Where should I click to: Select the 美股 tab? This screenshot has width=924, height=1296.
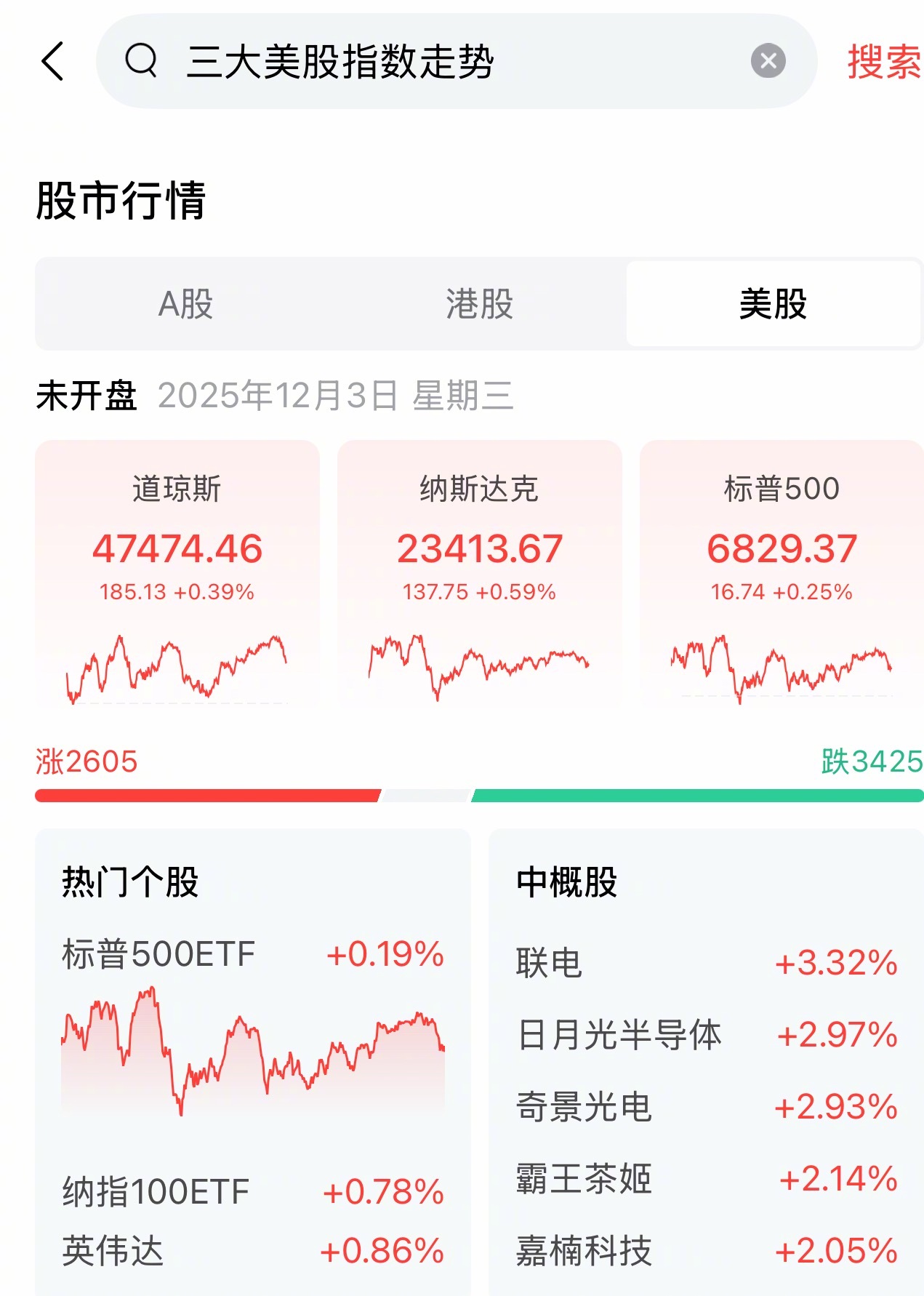[774, 305]
